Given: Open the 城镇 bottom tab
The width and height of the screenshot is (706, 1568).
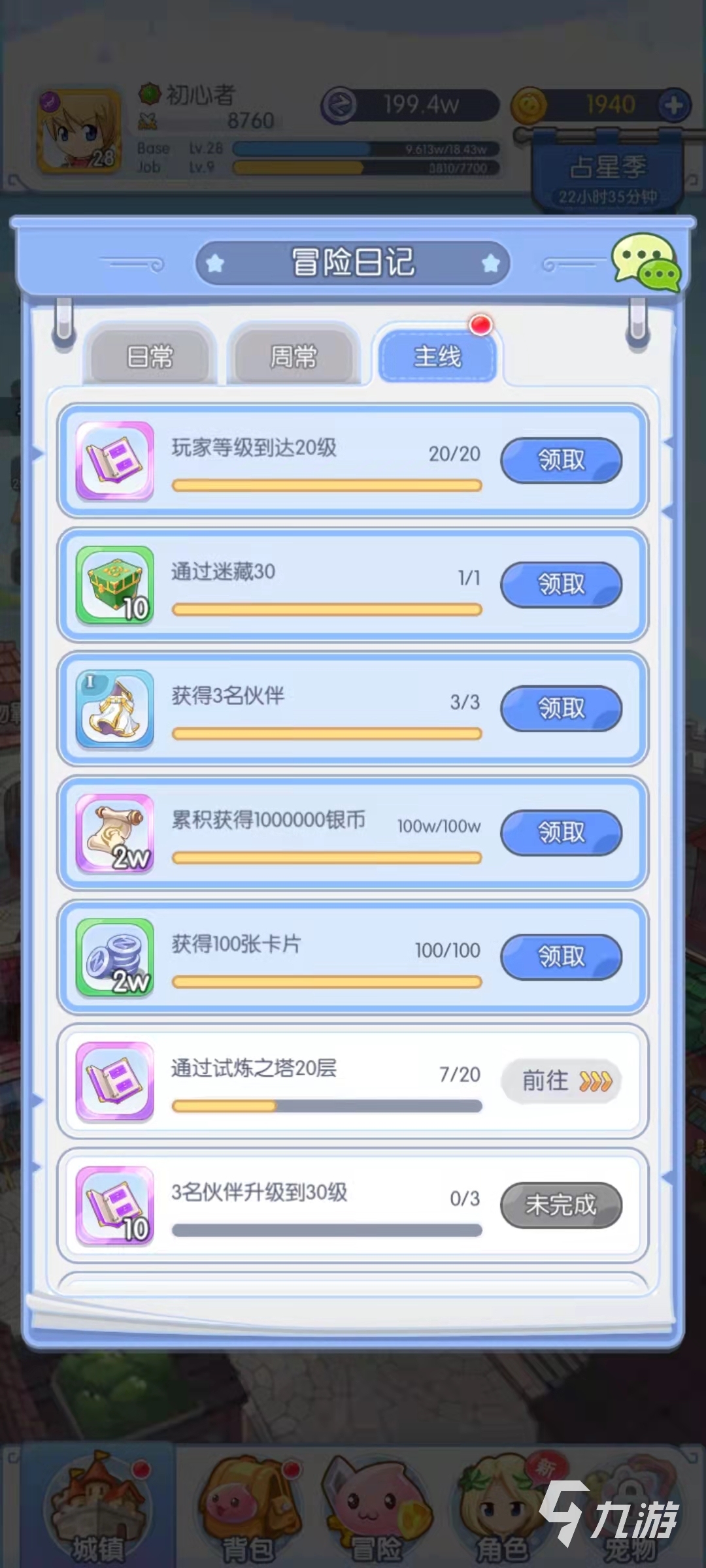Looking at the screenshot, I should (x=98, y=1509).
